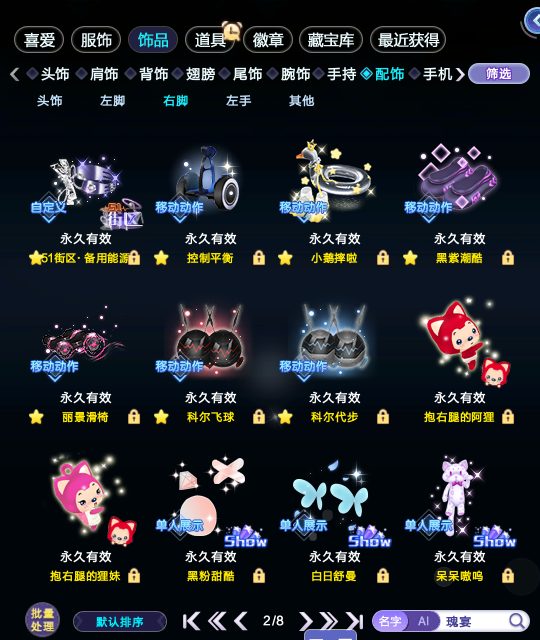Switch to the 服饰 tab
Viewport: 540px width, 640px height.
pos(96,40)
